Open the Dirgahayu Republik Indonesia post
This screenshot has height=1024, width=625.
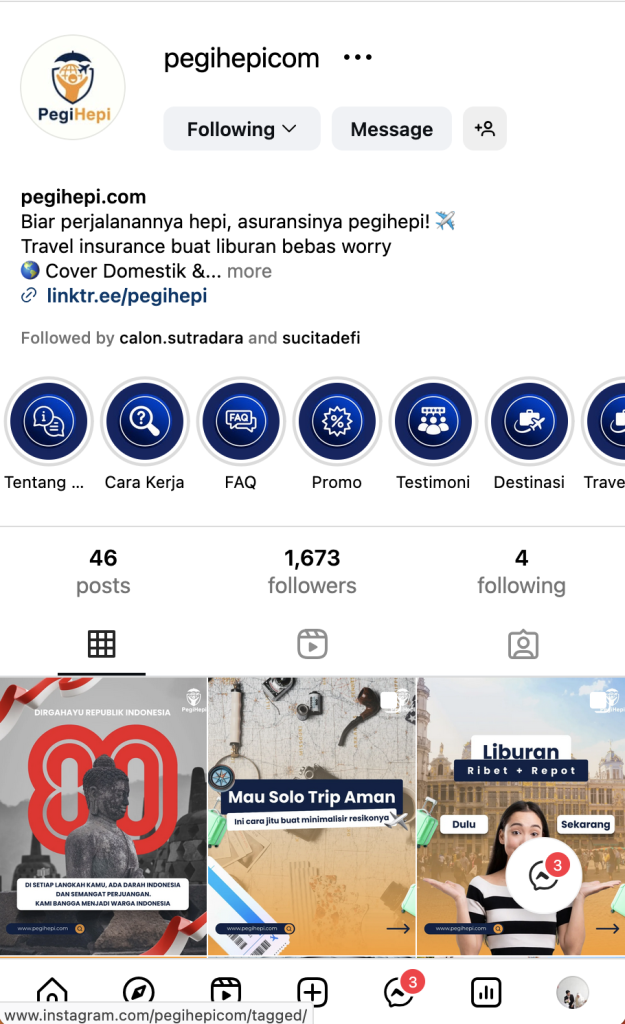(x=103, y=816)
